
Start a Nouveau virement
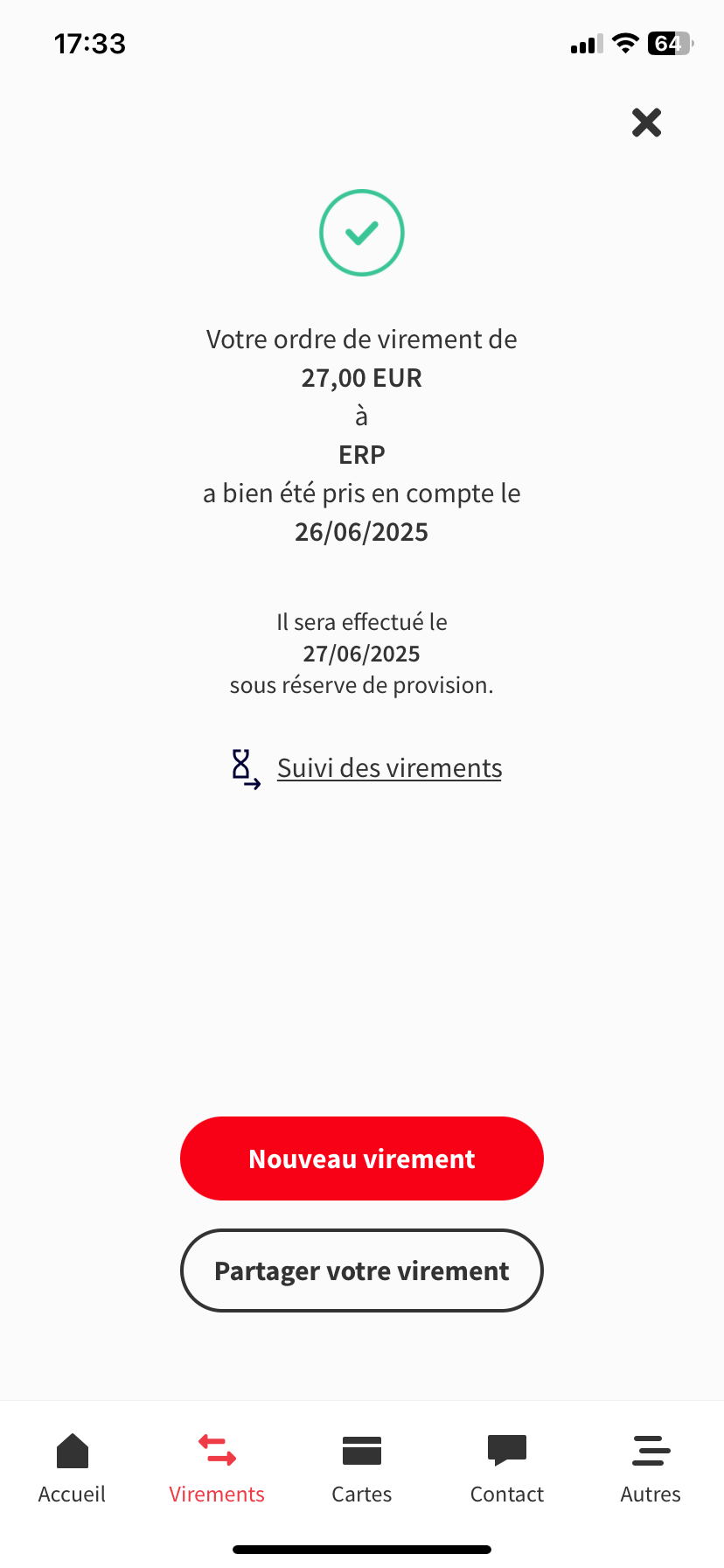[362, 1158]
